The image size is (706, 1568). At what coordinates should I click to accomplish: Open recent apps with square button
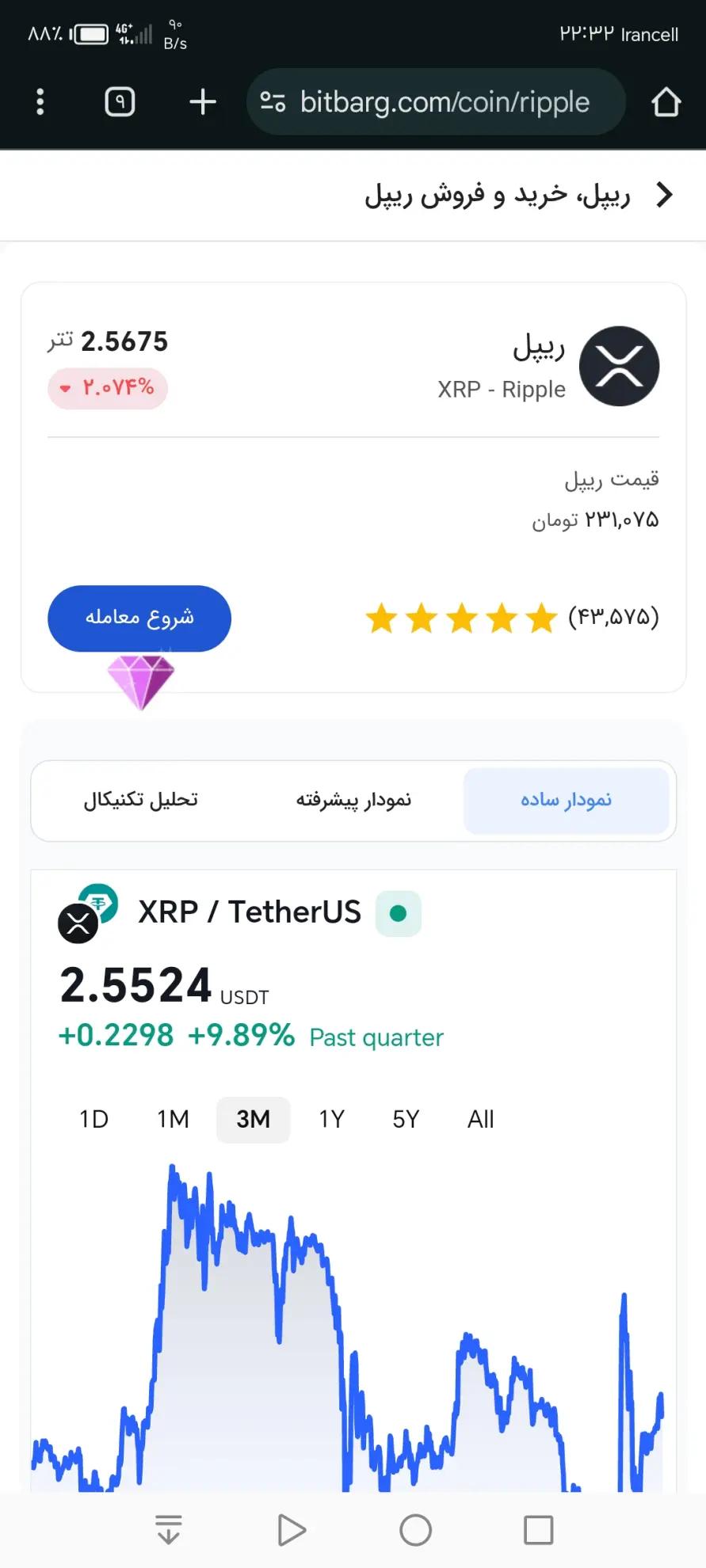pos(538,1530)
